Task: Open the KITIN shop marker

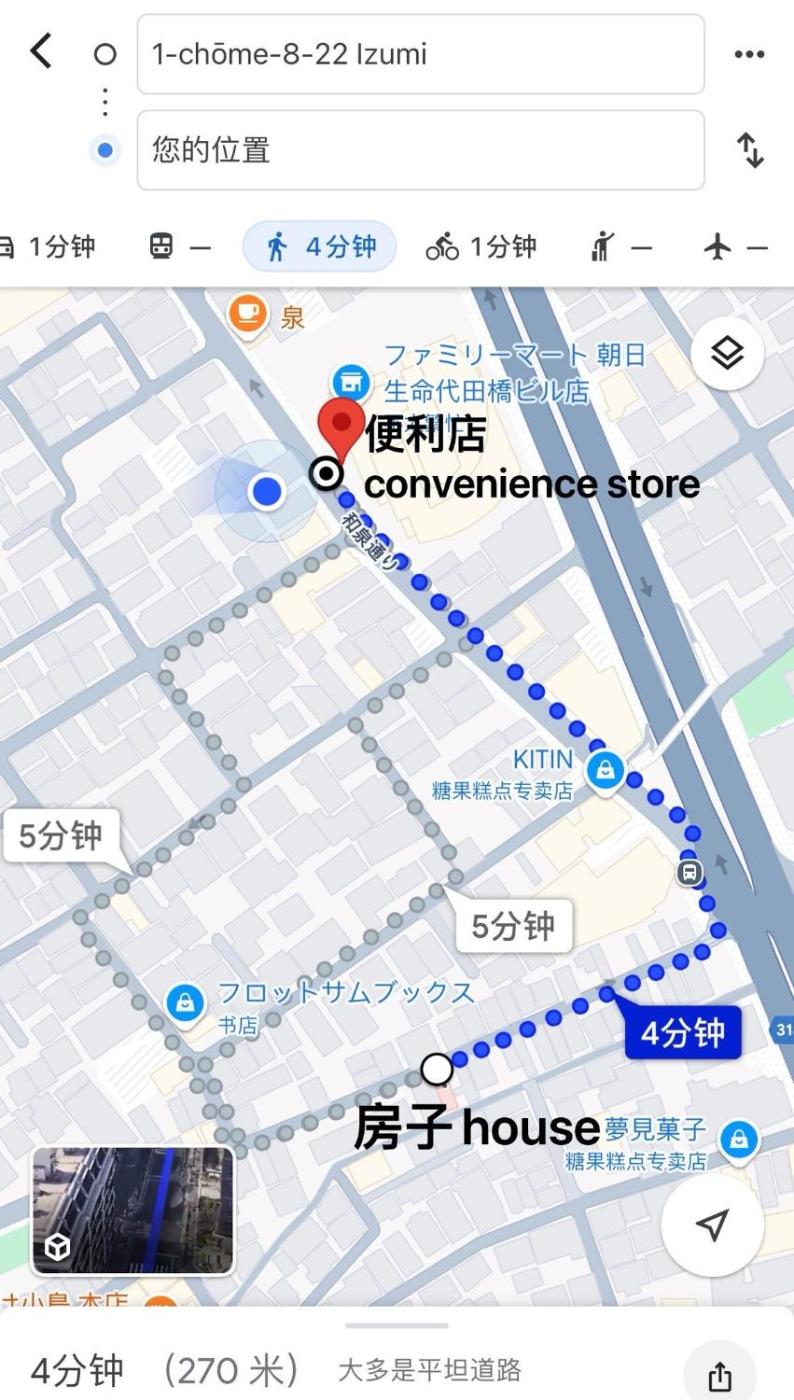Action: pos(605,770)
